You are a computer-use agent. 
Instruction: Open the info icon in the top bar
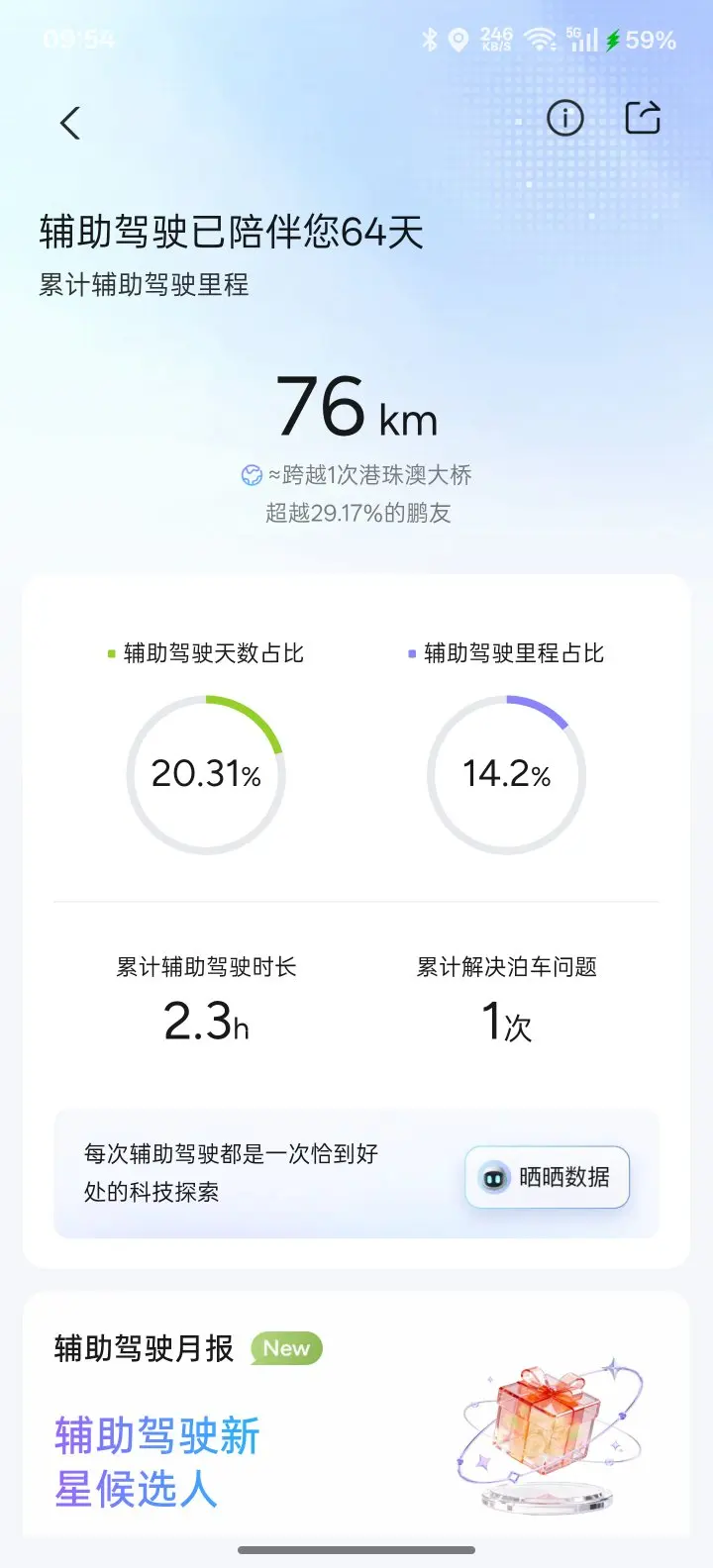click(x=565, y=119)
